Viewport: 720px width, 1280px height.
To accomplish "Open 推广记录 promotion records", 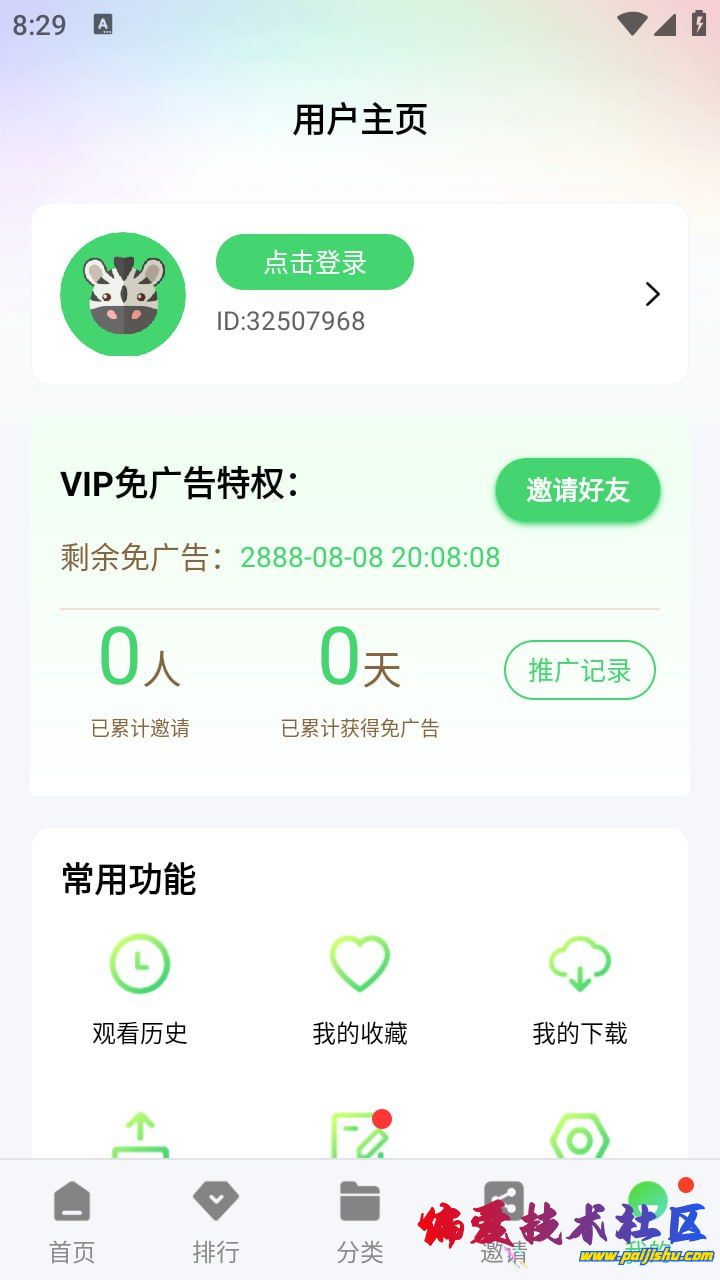I will pyautogui.click(x=579, y=670).
